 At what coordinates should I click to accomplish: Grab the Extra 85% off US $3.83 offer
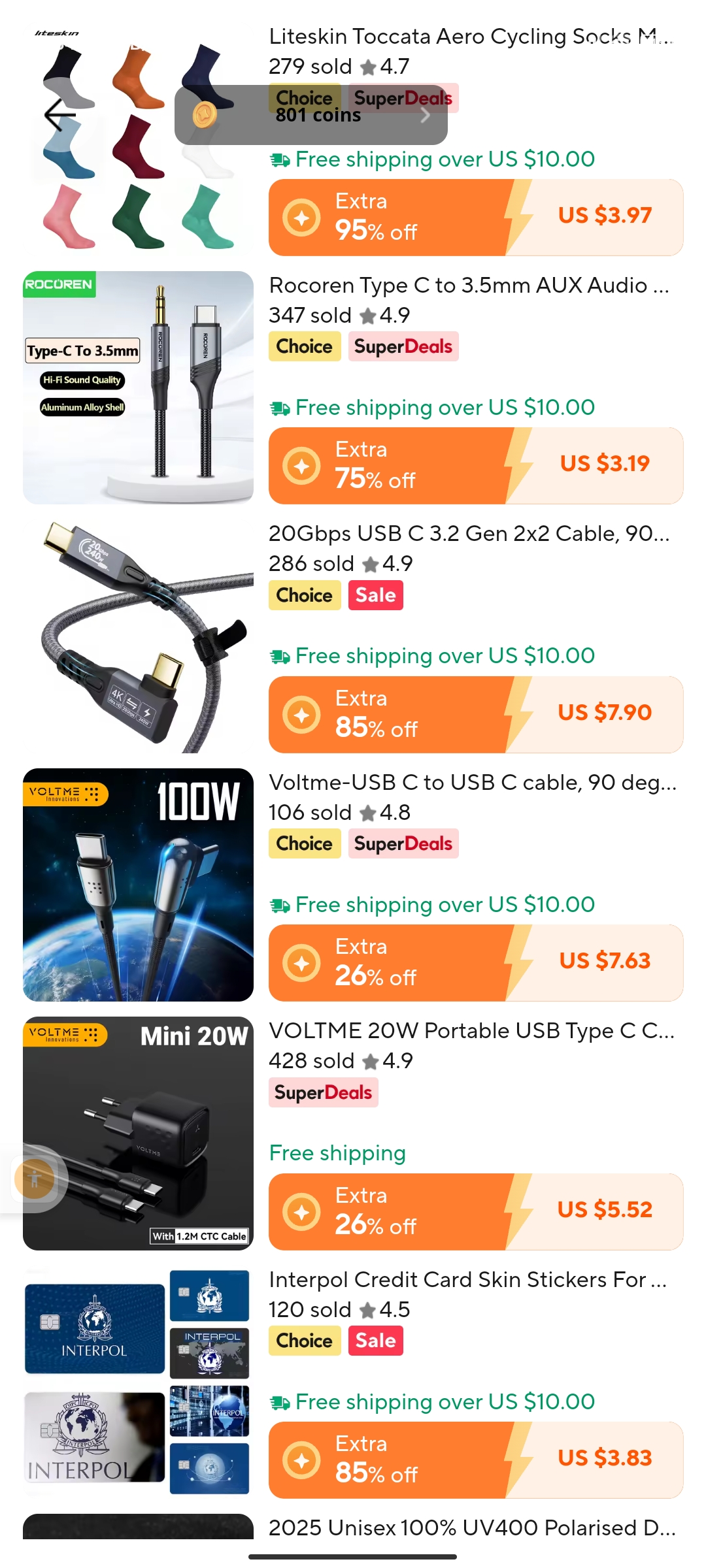(x=475, y=1460)
